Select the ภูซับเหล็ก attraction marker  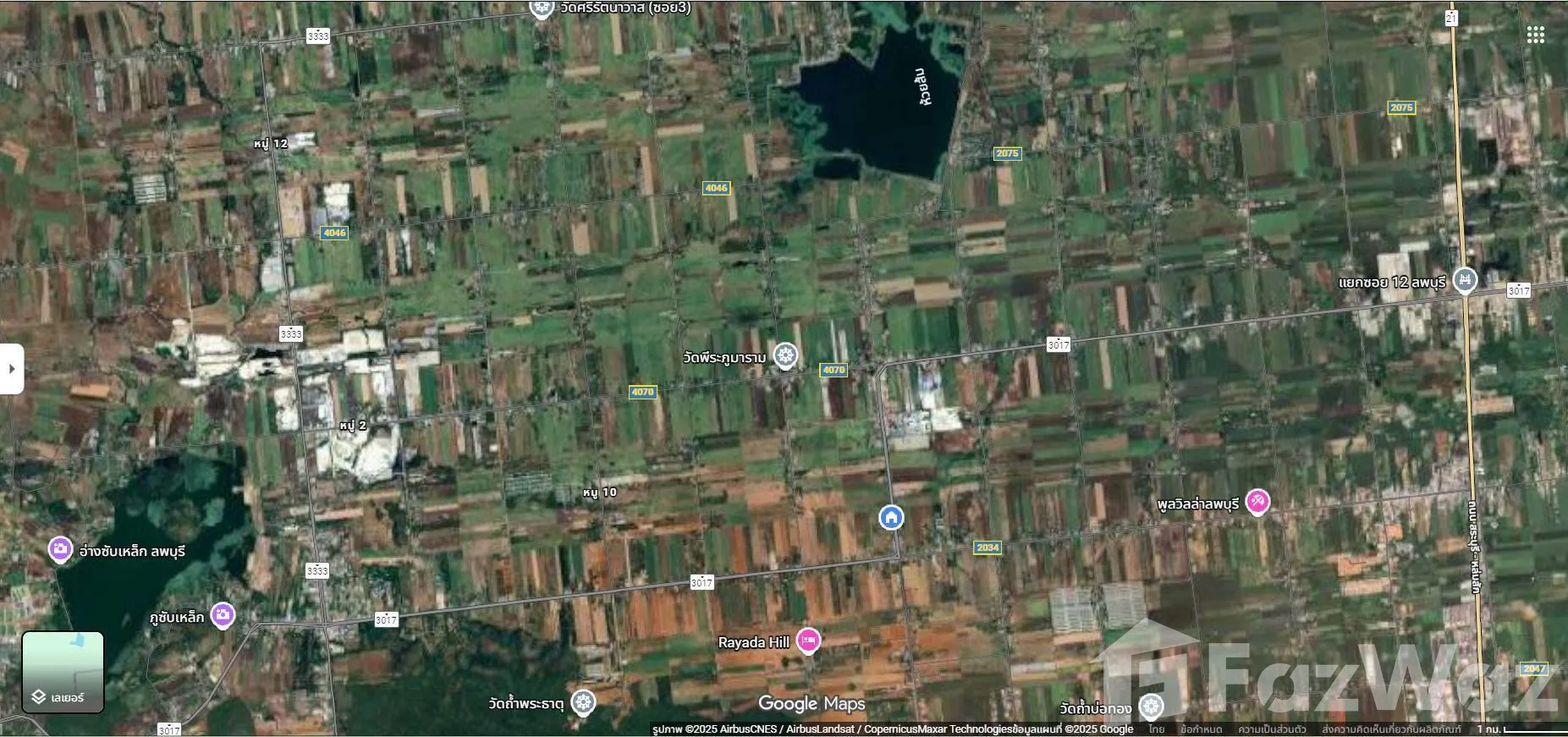click(223, 615)
